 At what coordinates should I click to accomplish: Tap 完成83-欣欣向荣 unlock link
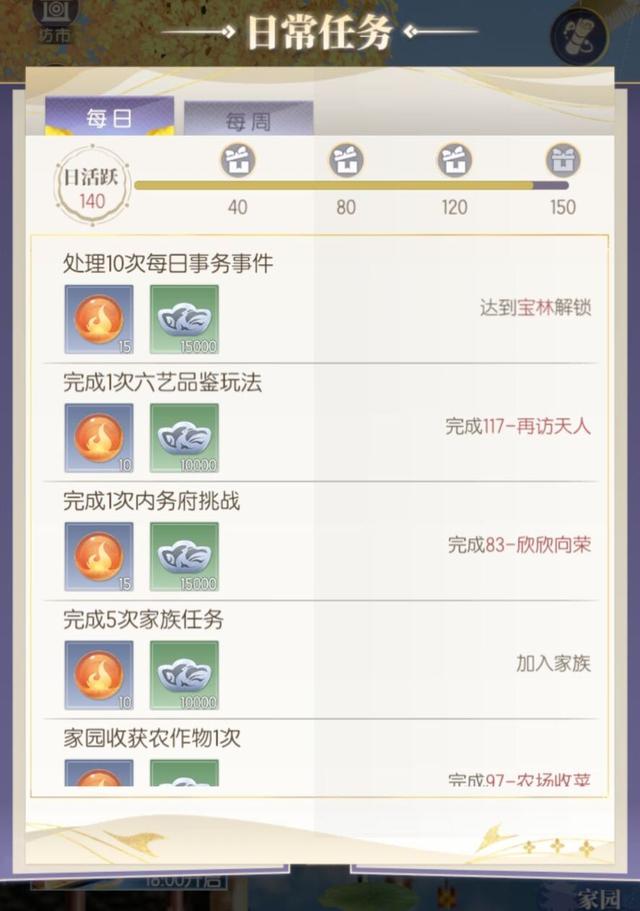(519, 545)
